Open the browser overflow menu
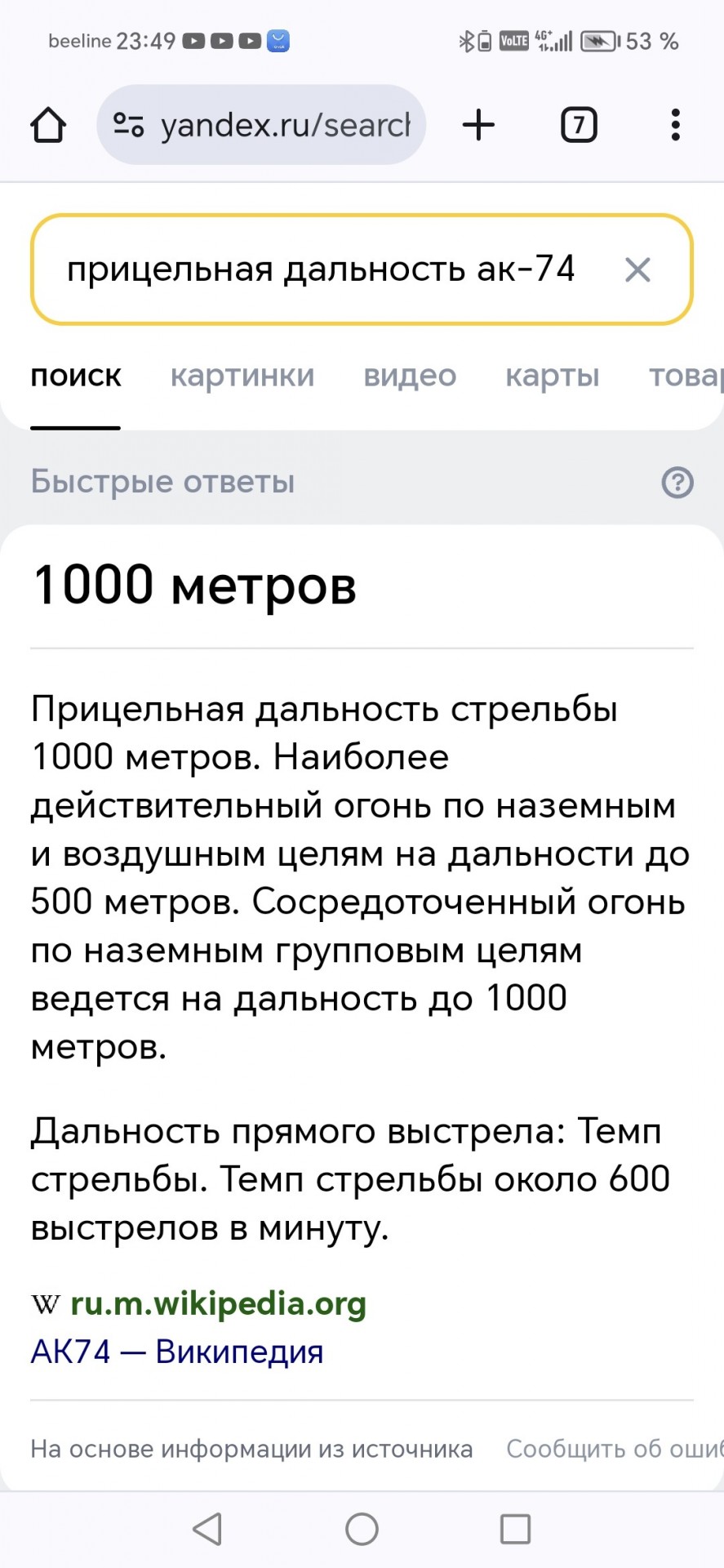 click(x=675, y=125)
